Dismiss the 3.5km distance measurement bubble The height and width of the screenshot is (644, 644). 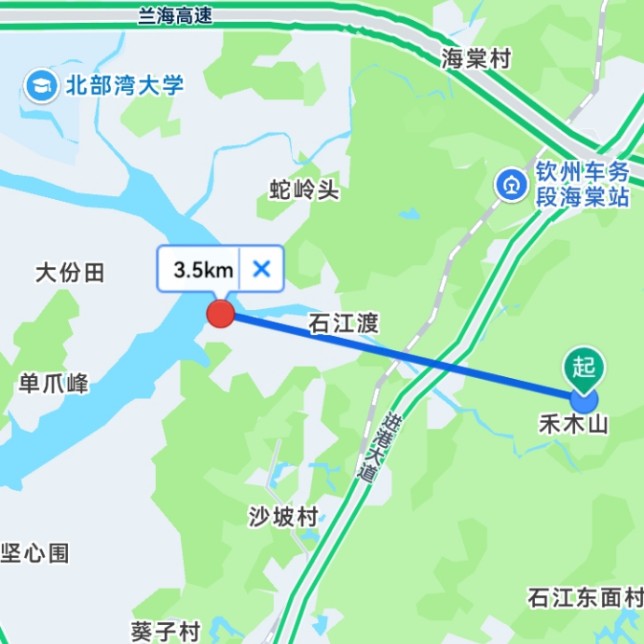click(262, 268)
